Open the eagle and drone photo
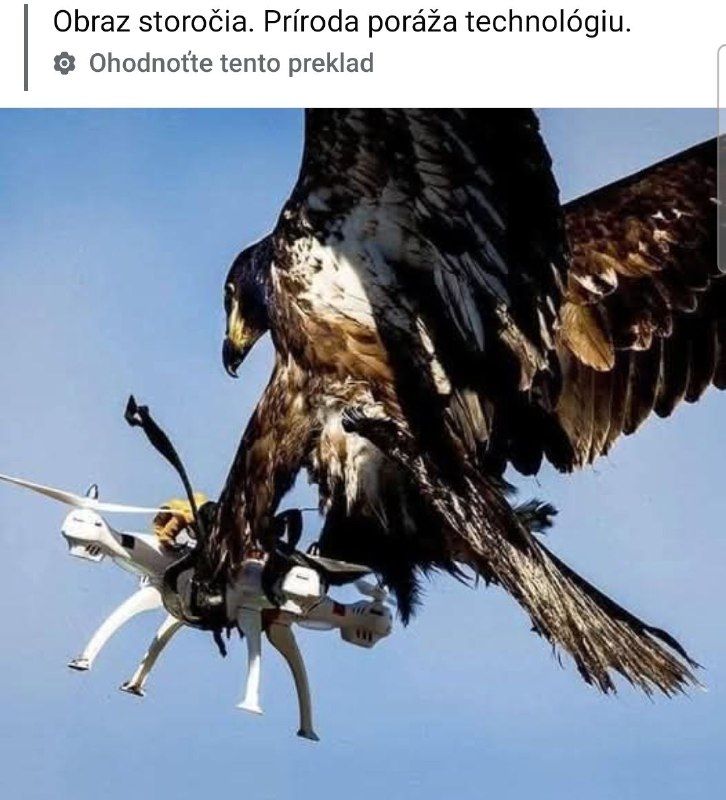Viewport: 726px width, 800px height. coord(363,450)
